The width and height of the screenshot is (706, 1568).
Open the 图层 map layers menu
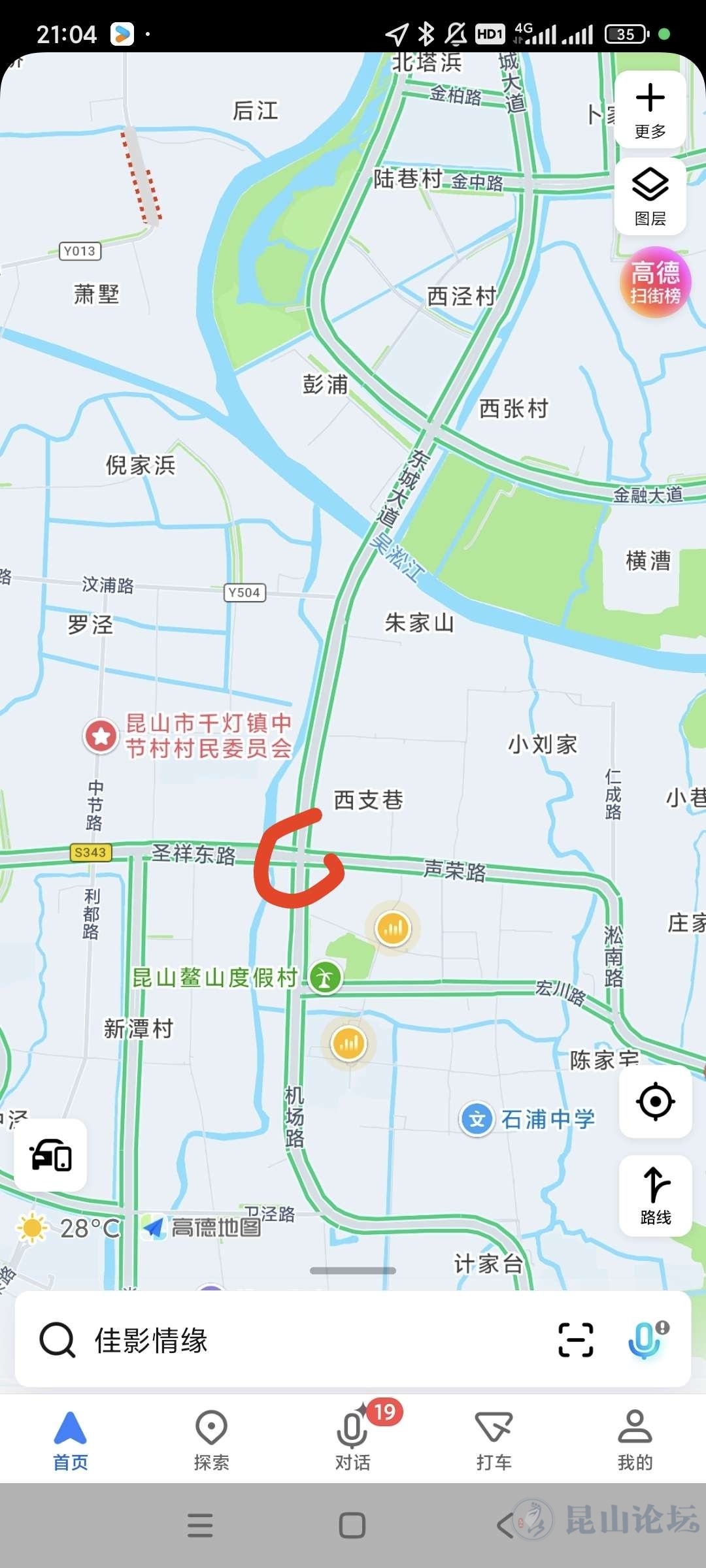650,196
